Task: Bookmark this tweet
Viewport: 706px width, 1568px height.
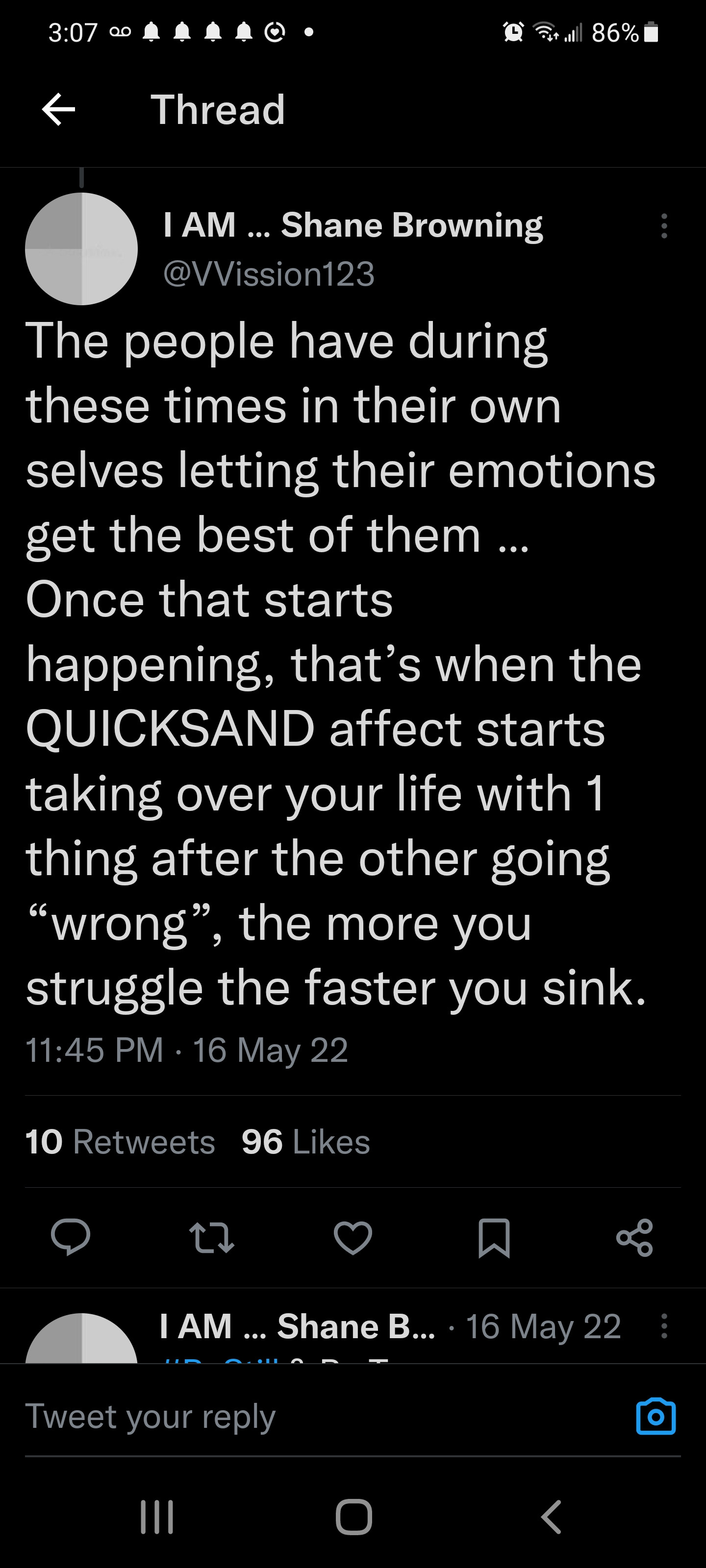Action: point(493,1237)
